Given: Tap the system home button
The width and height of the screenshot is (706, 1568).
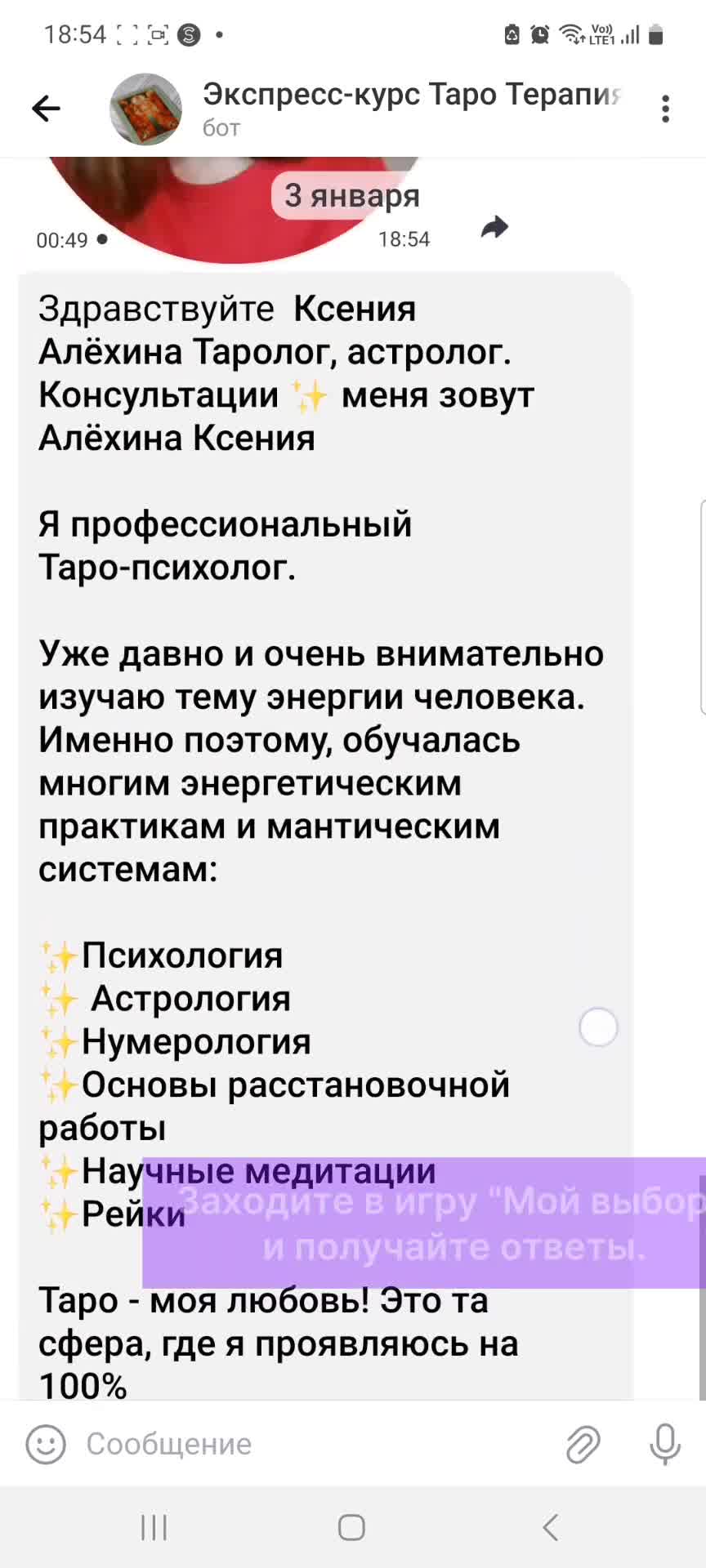Looking at the screenshot, I should (351, 1527).
